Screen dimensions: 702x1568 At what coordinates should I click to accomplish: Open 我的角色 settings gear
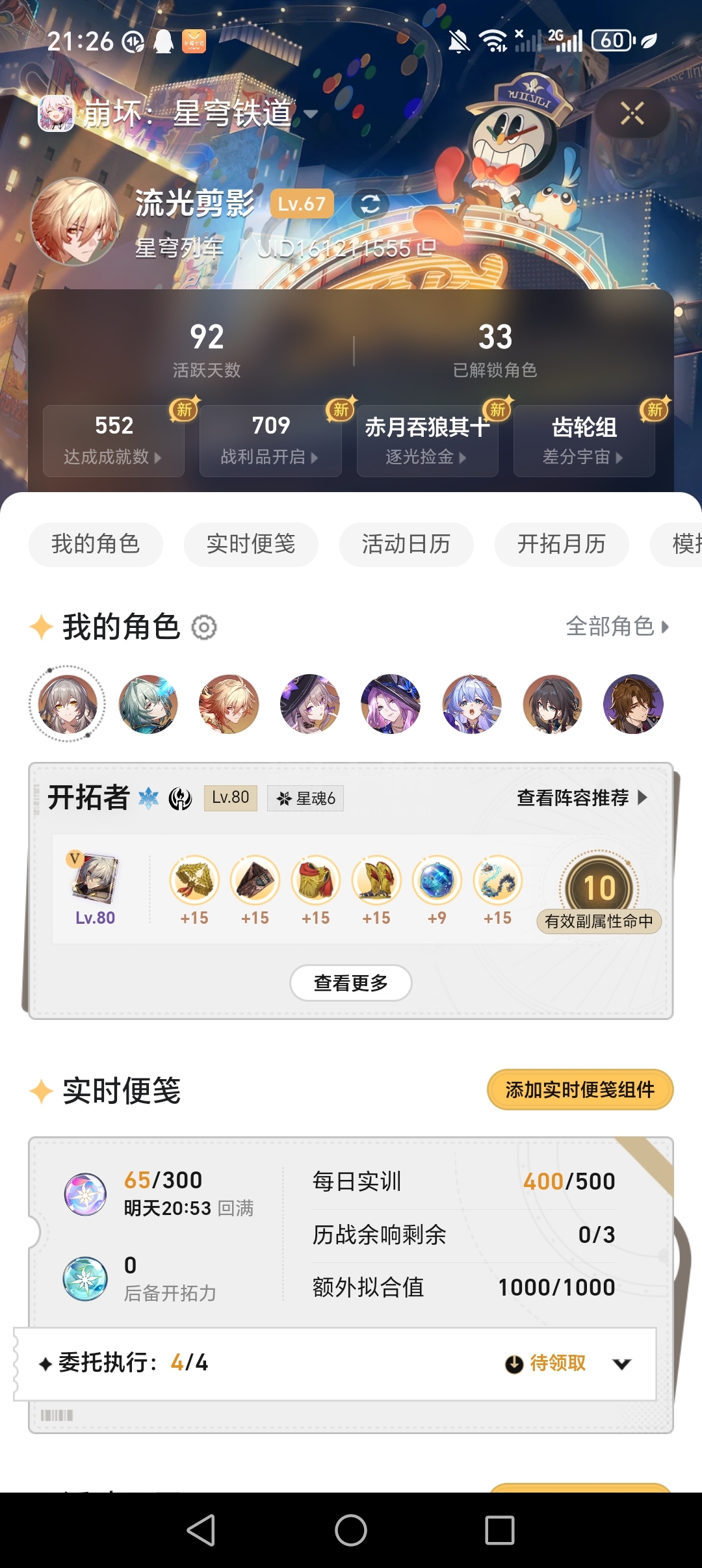pos(204,627)
